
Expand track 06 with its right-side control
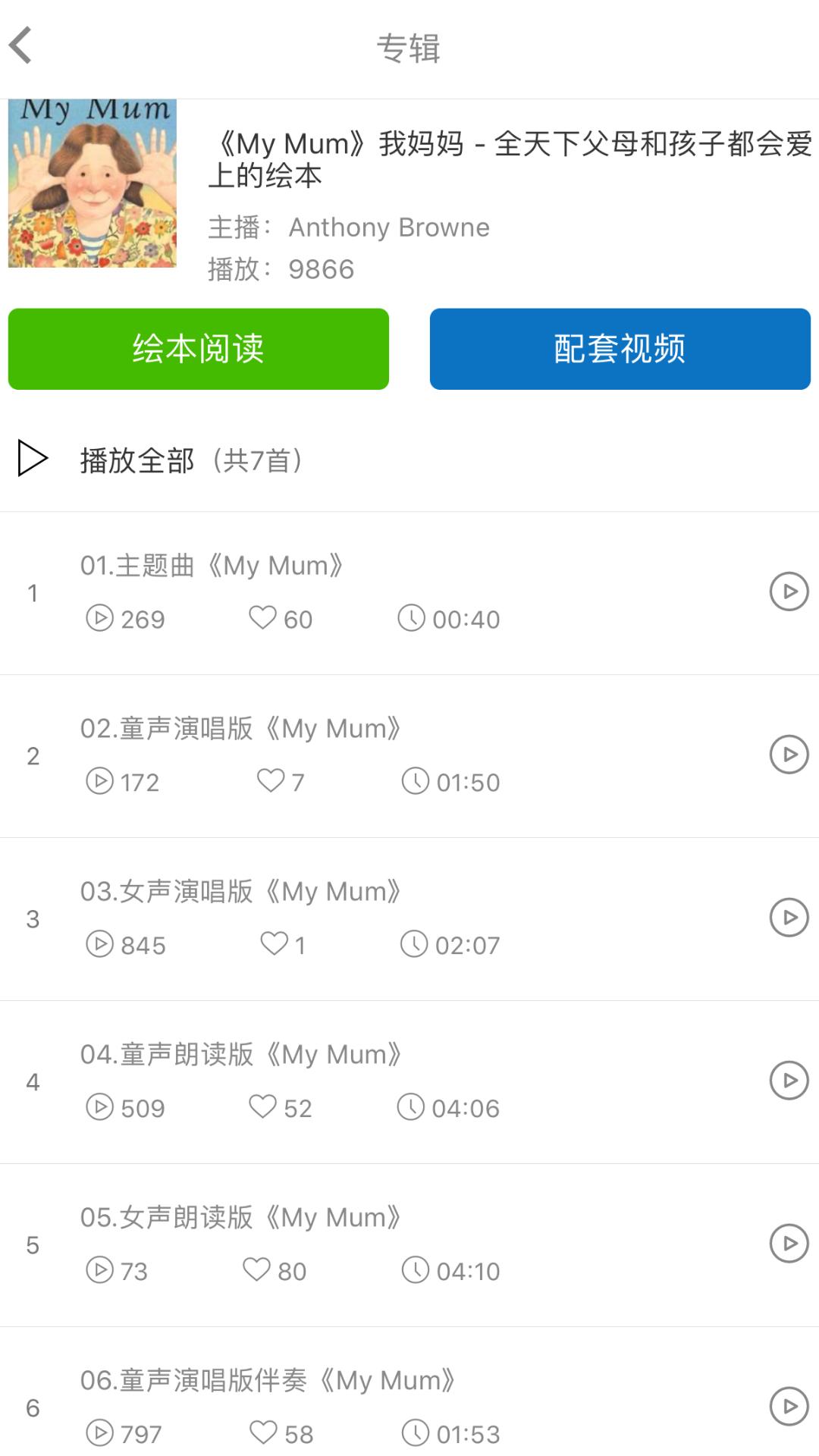click(x=788, y=1407)
